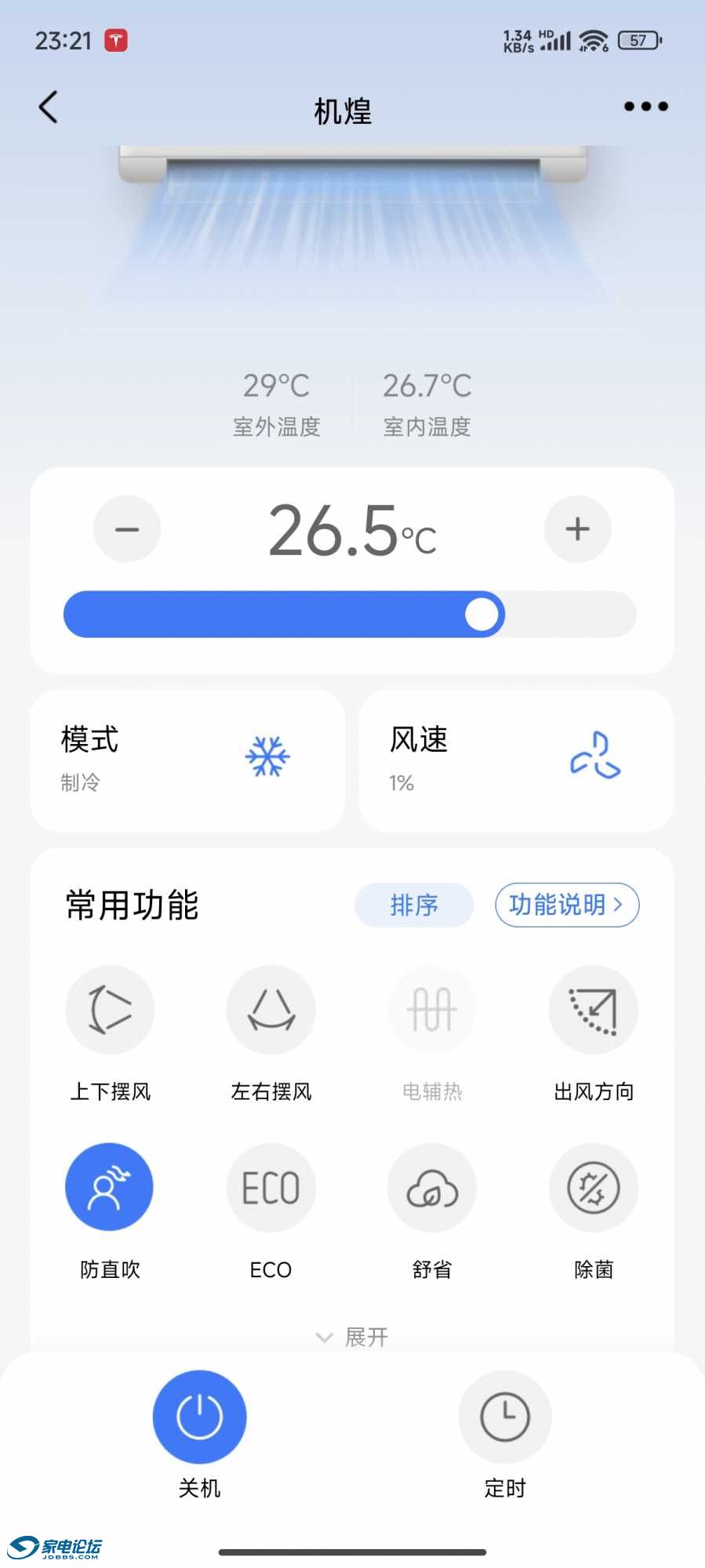Open the 模式 mode card

(x=187, y=760)
